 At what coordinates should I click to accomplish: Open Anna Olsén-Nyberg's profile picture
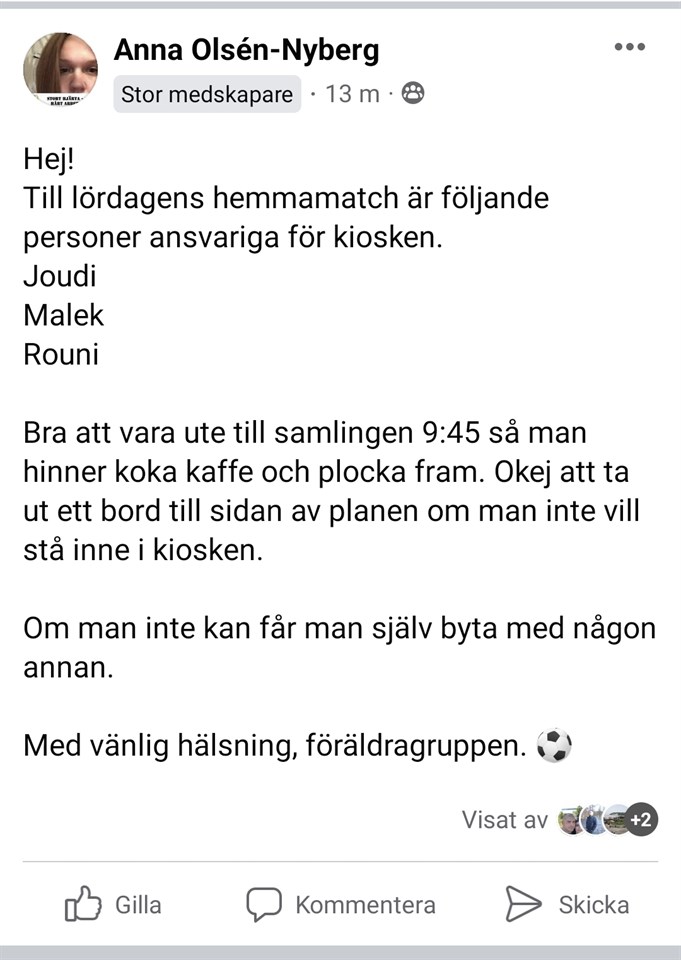tap(60, 71)
